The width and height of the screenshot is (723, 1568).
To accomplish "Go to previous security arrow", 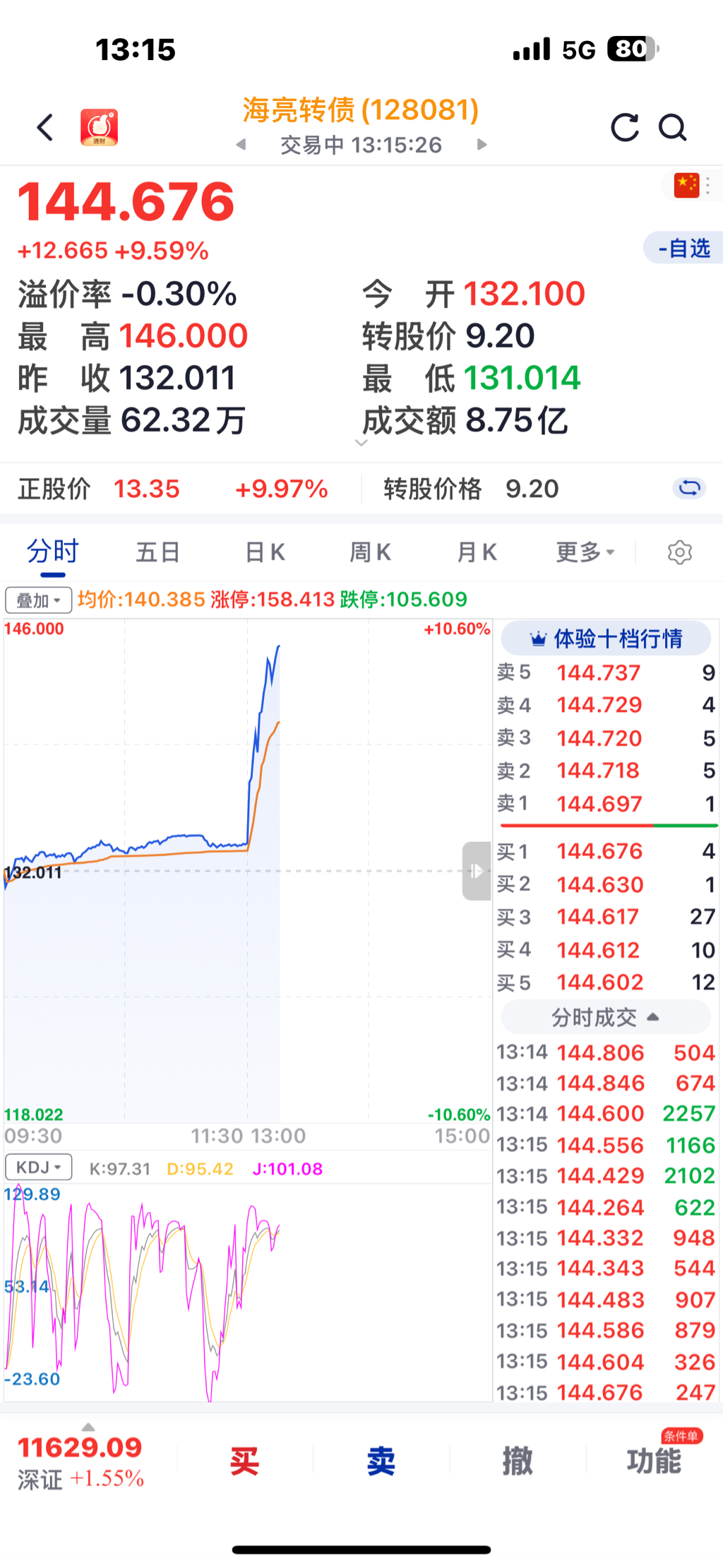I will click(241, 145).
